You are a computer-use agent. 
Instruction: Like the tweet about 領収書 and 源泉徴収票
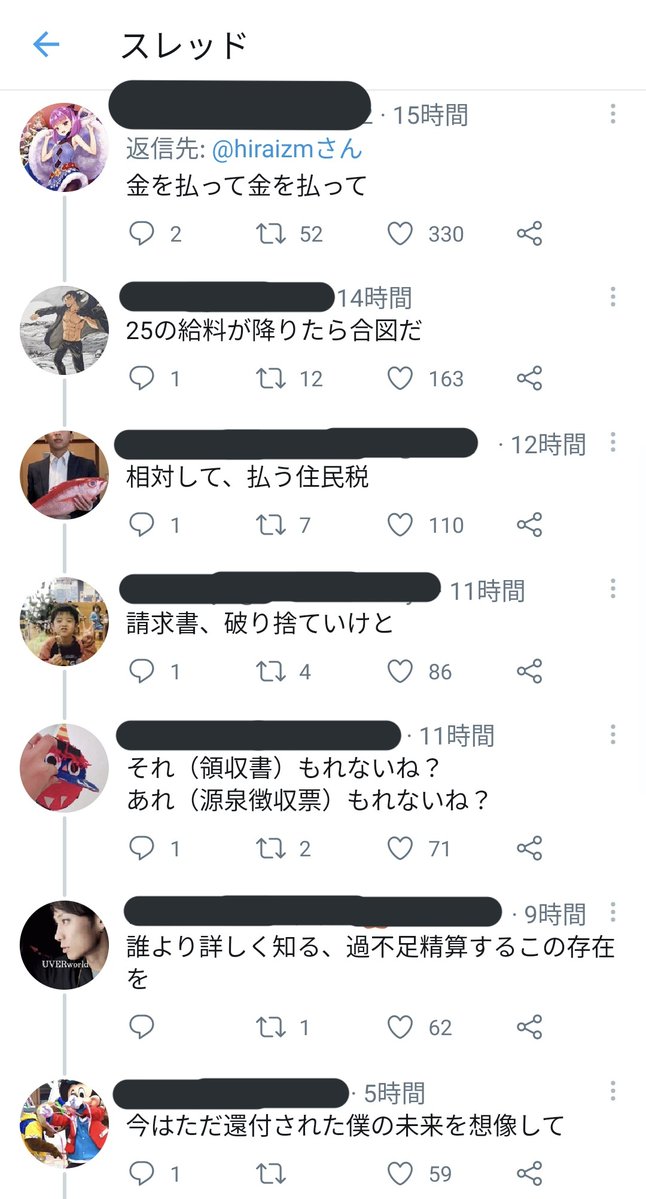[x=400, y=849]
